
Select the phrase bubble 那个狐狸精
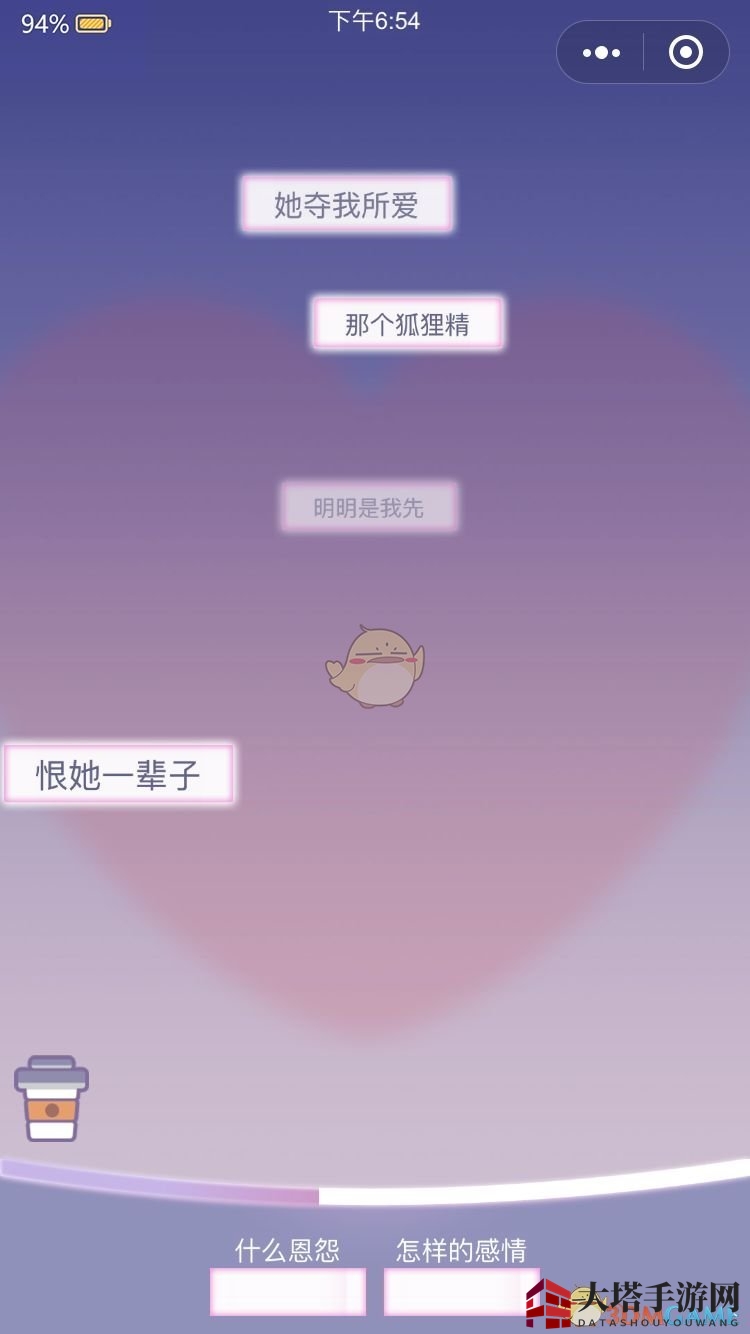[408, 322]
